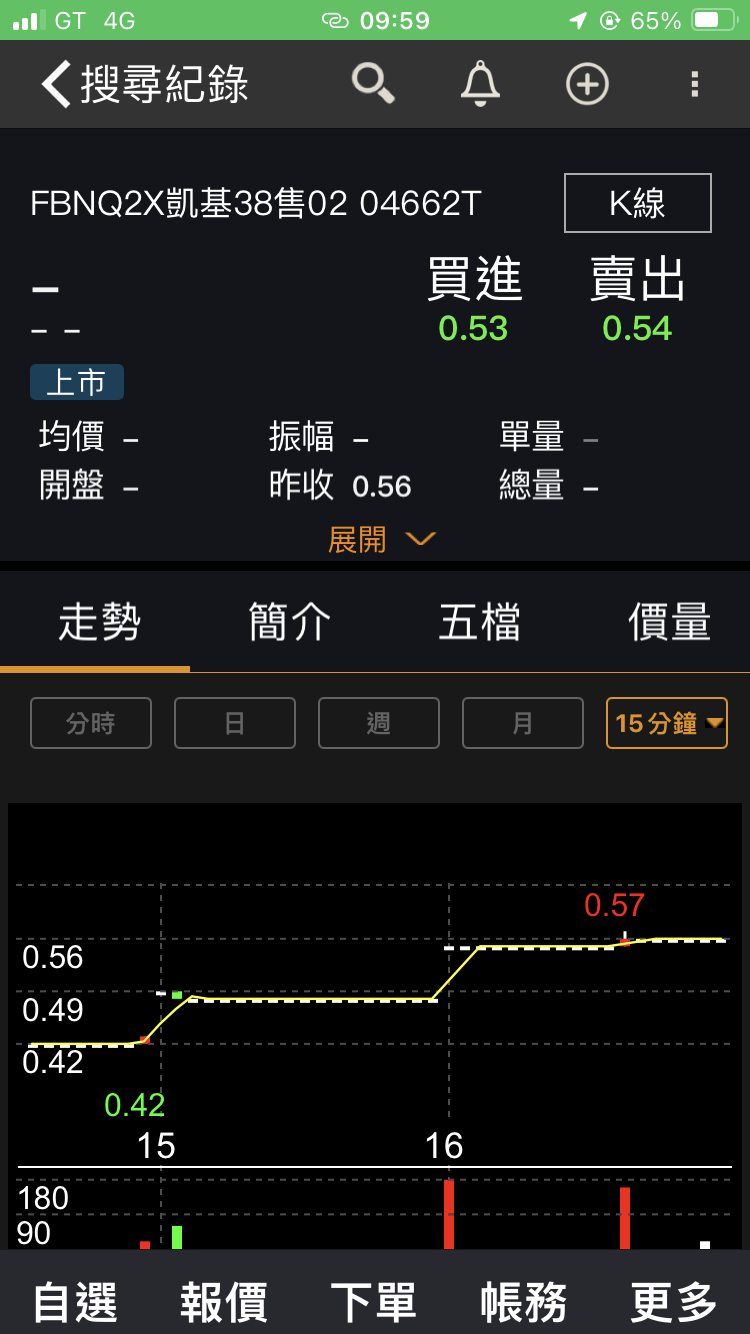Expand details with 展開
Viewport: 750px width, 1334px height.
point(380,540)
